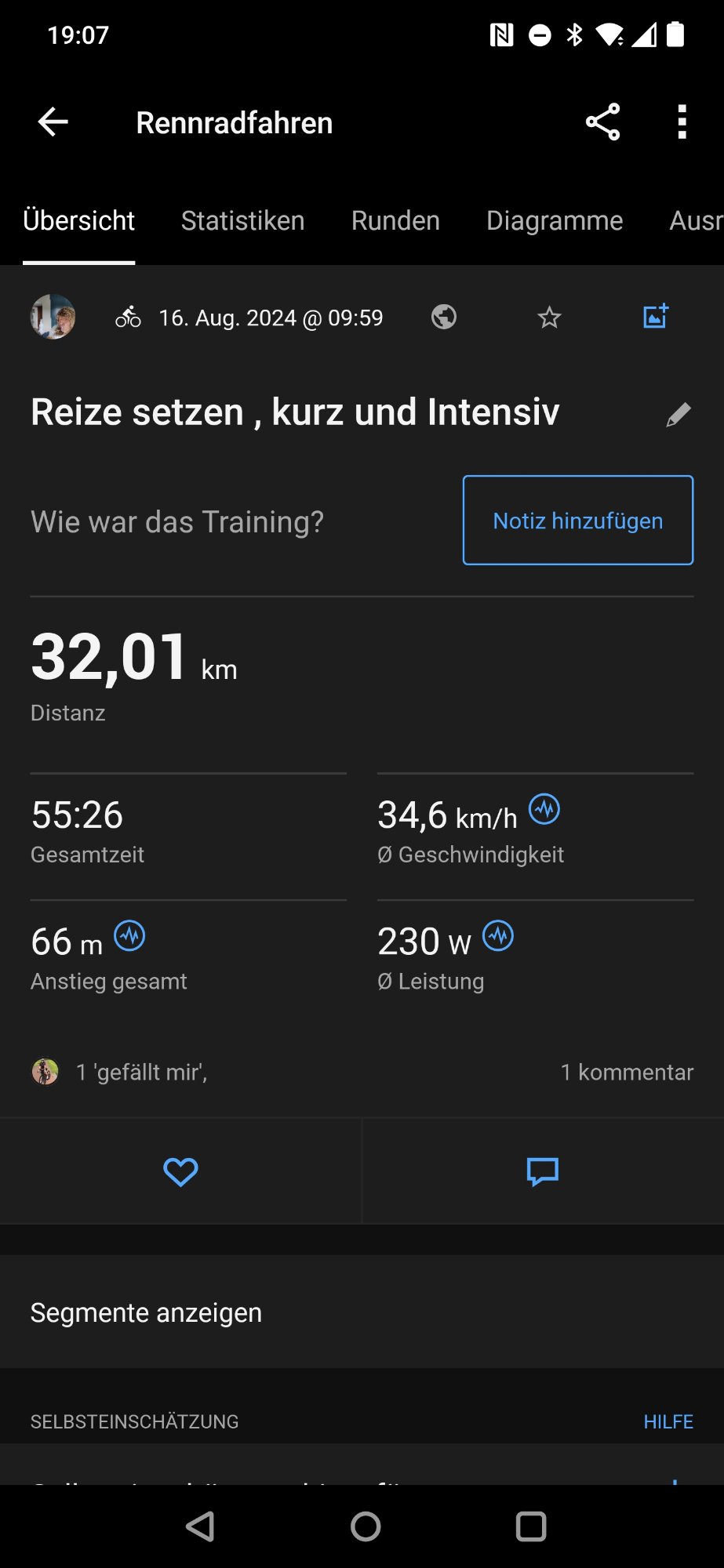Share this Rennradfahren activity
724x1568 pixels.
(602, 122)
